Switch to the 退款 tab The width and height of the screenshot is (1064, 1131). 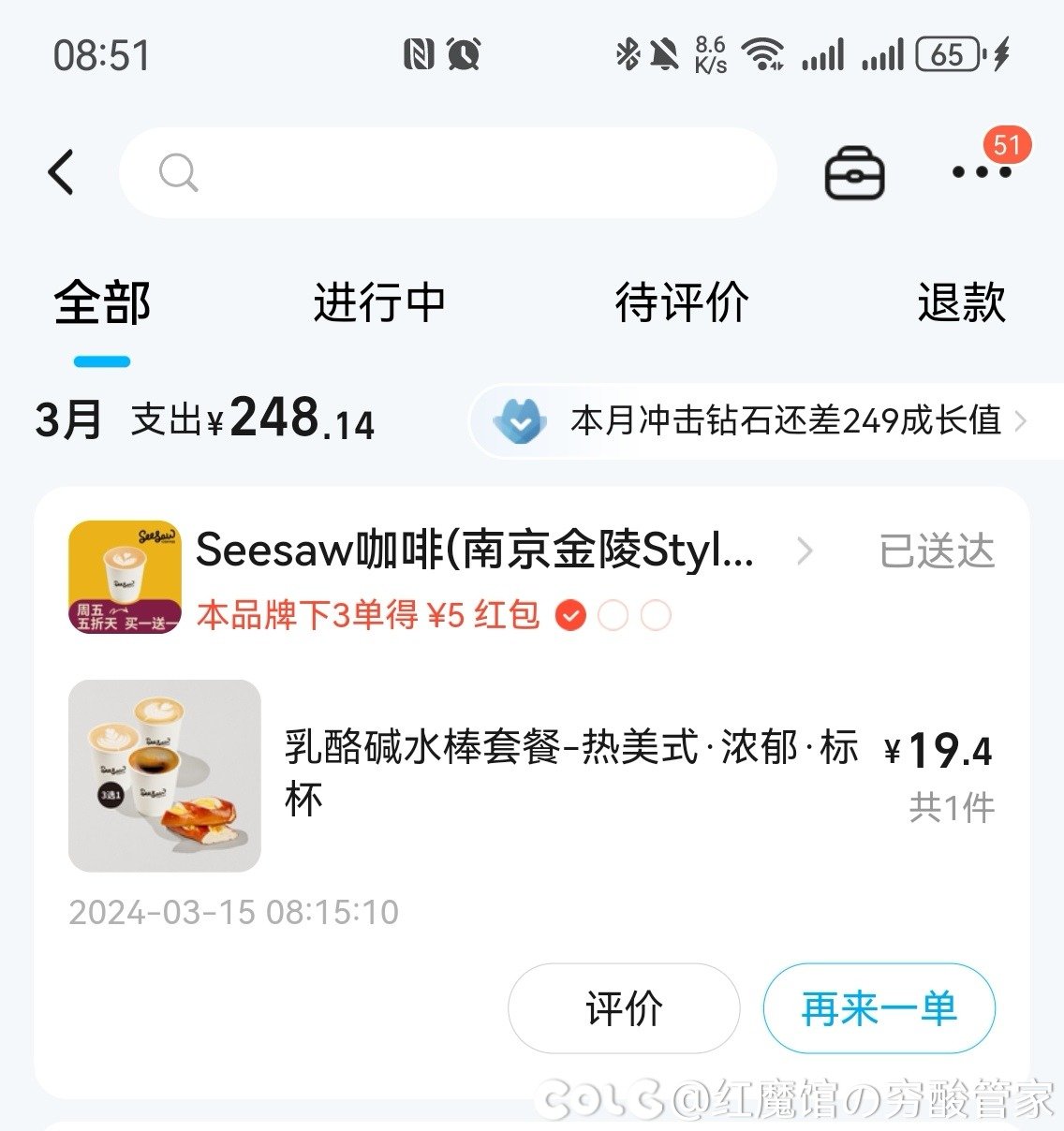961,303
